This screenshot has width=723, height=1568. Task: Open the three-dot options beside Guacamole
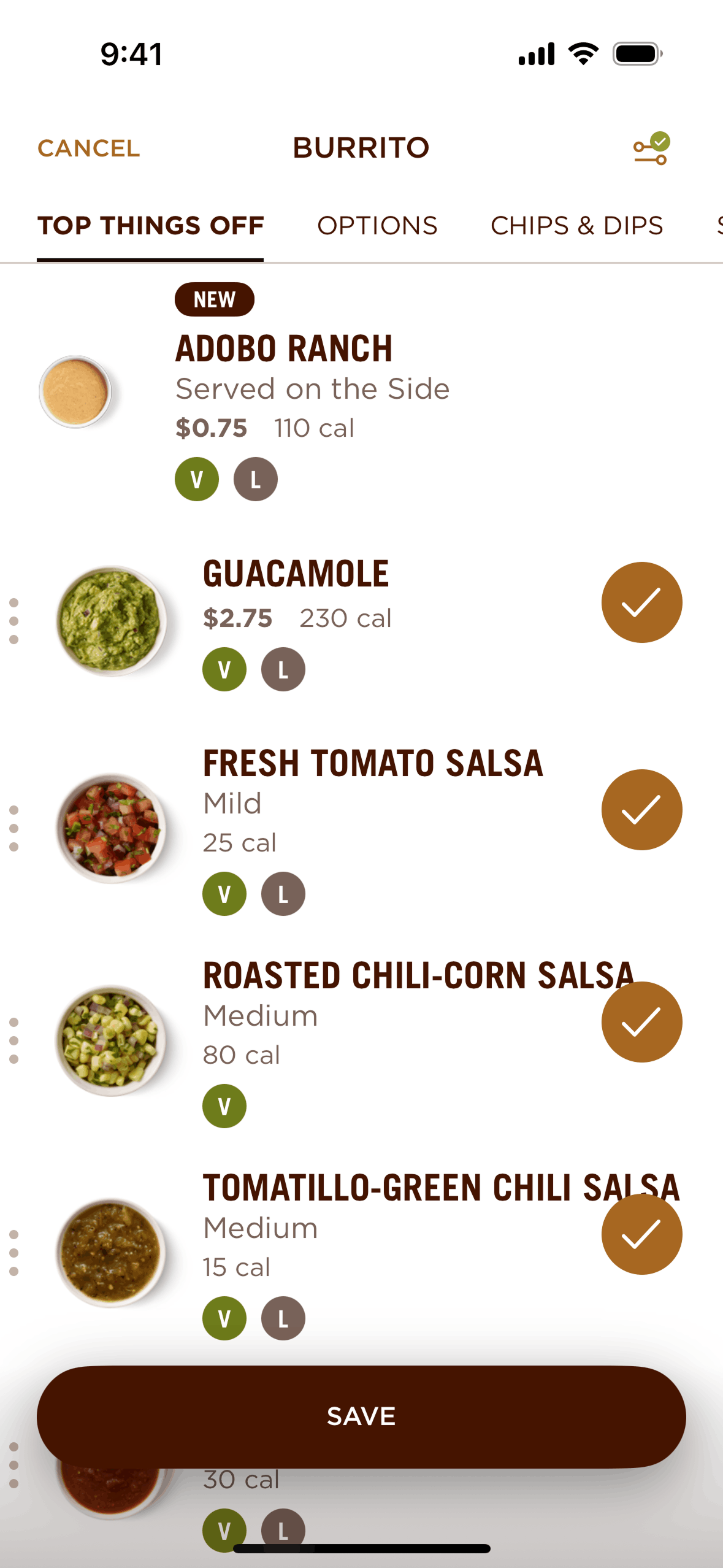[x=14, y=621]
